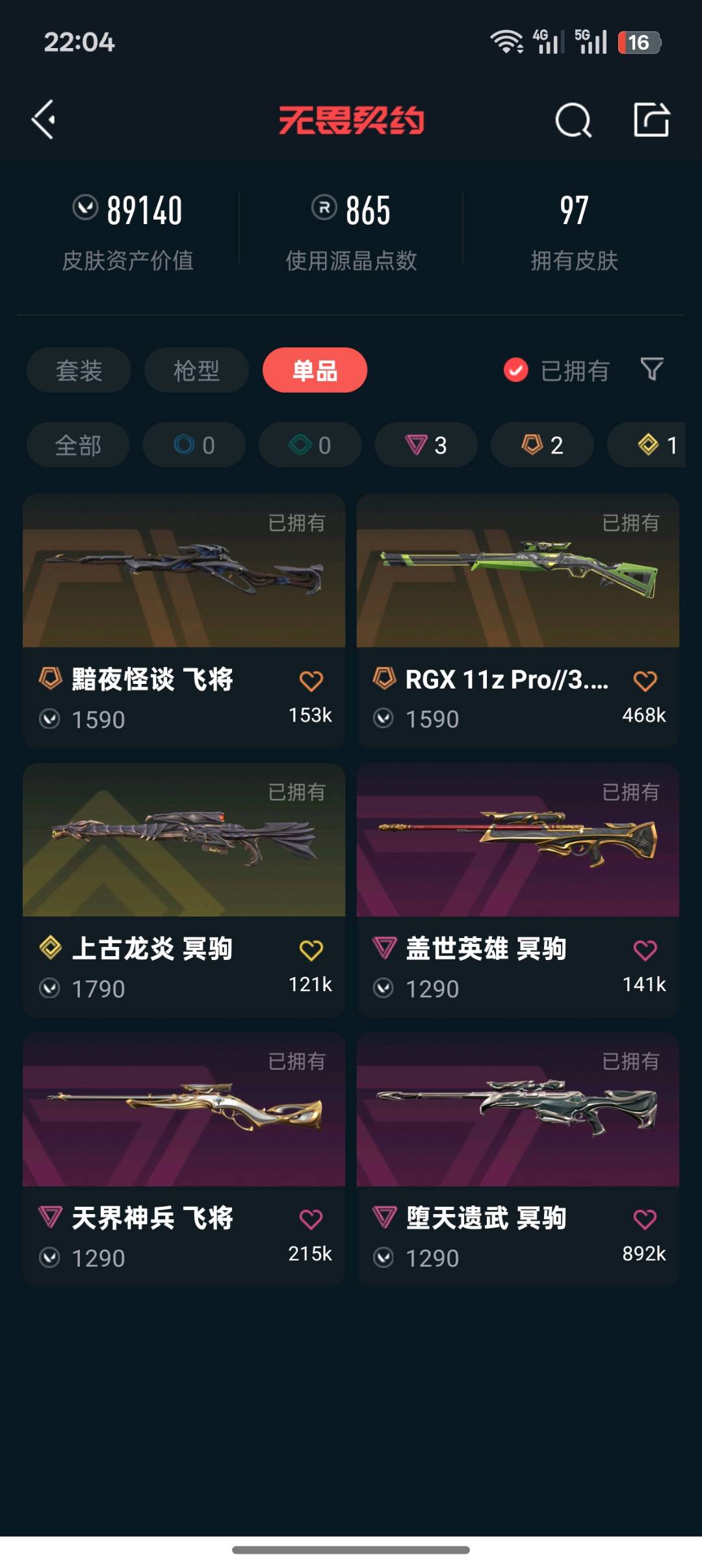The height and width of the screenshot is (1568, 702).
Task: Open the filter funnel icon
Action: 651,370
